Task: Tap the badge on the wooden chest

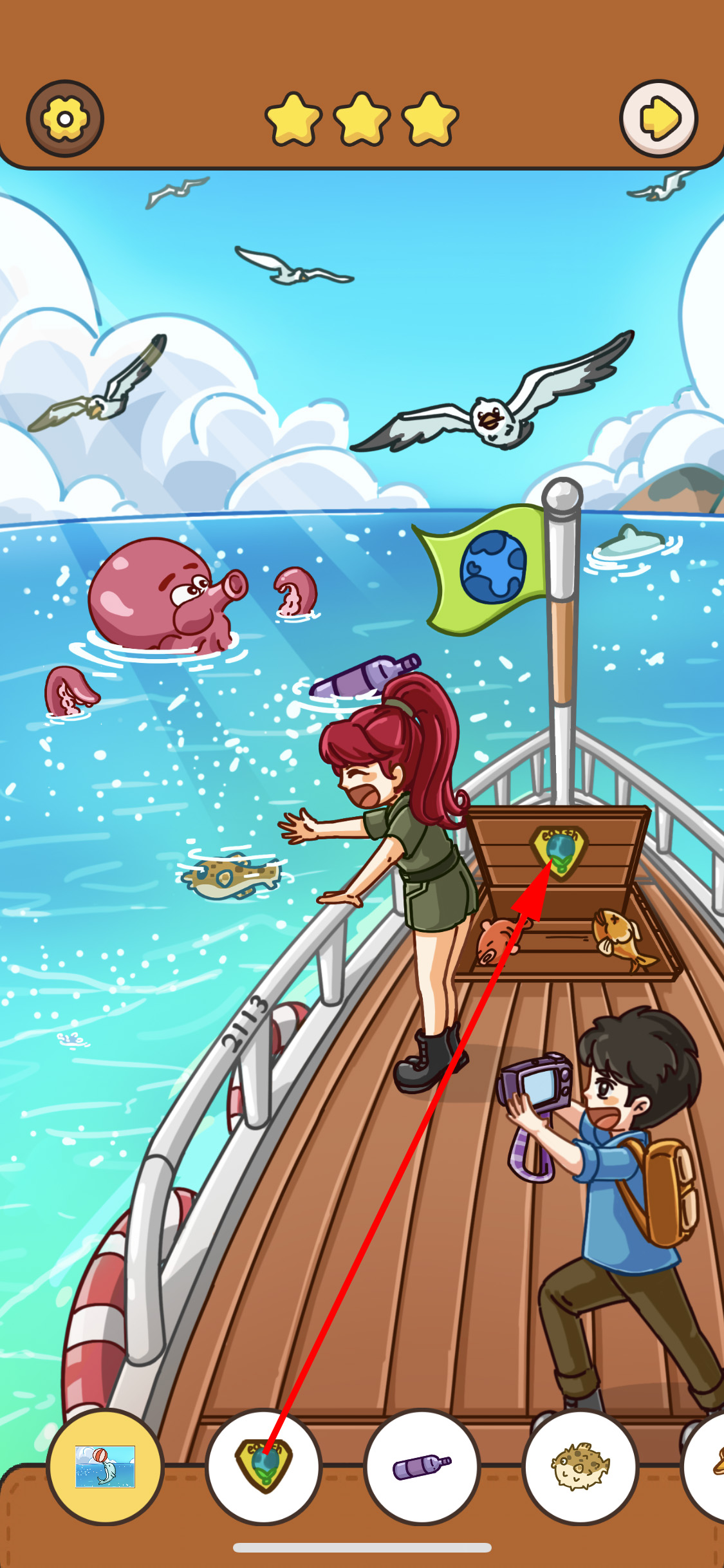Action: click(x=559, y=851)
